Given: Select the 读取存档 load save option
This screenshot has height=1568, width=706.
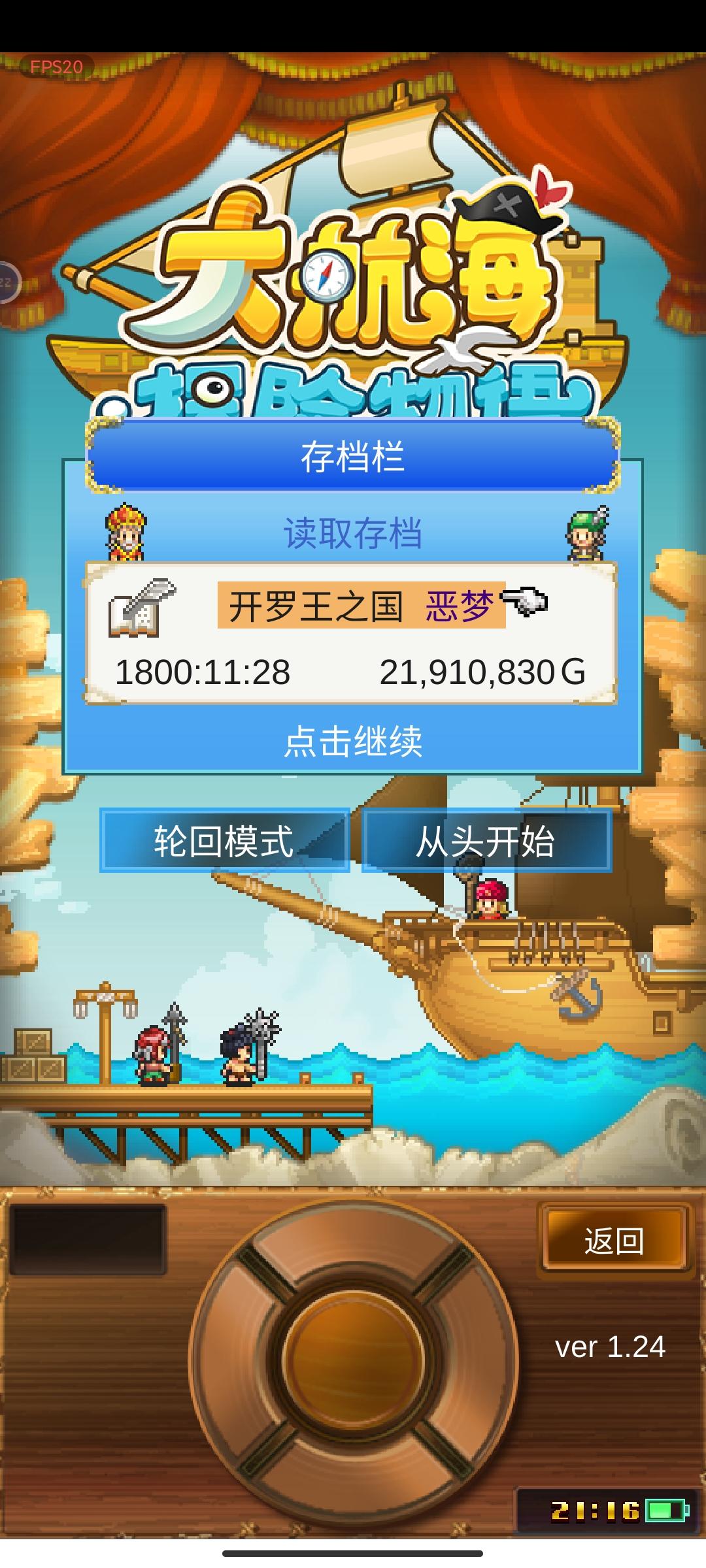Looking at the screenshot, I should click(353, 531).
